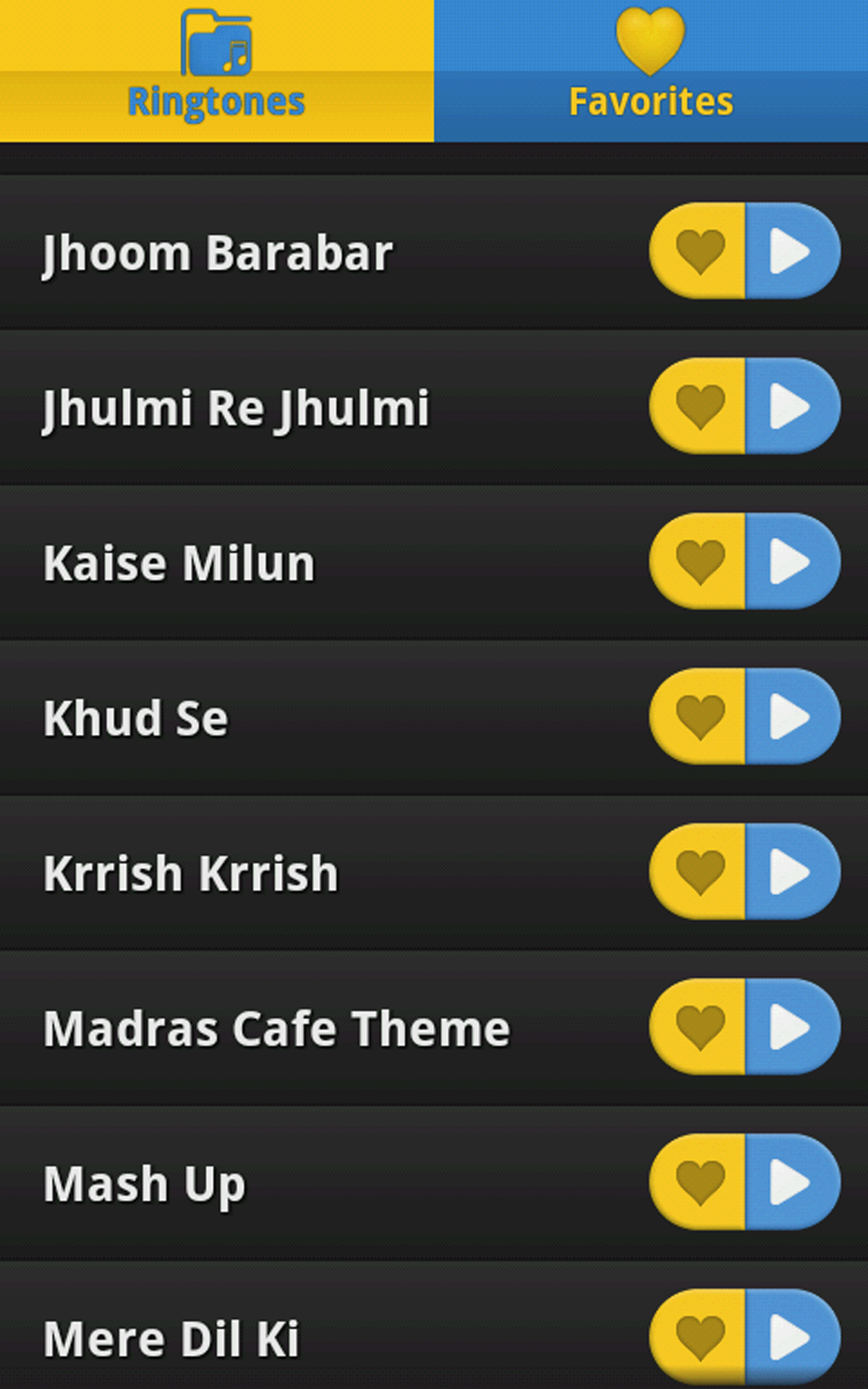The height and width of the screenshot is (1389, 868).
Task: Play the Kaise Milun ringtone
Action: pos(791,561)
